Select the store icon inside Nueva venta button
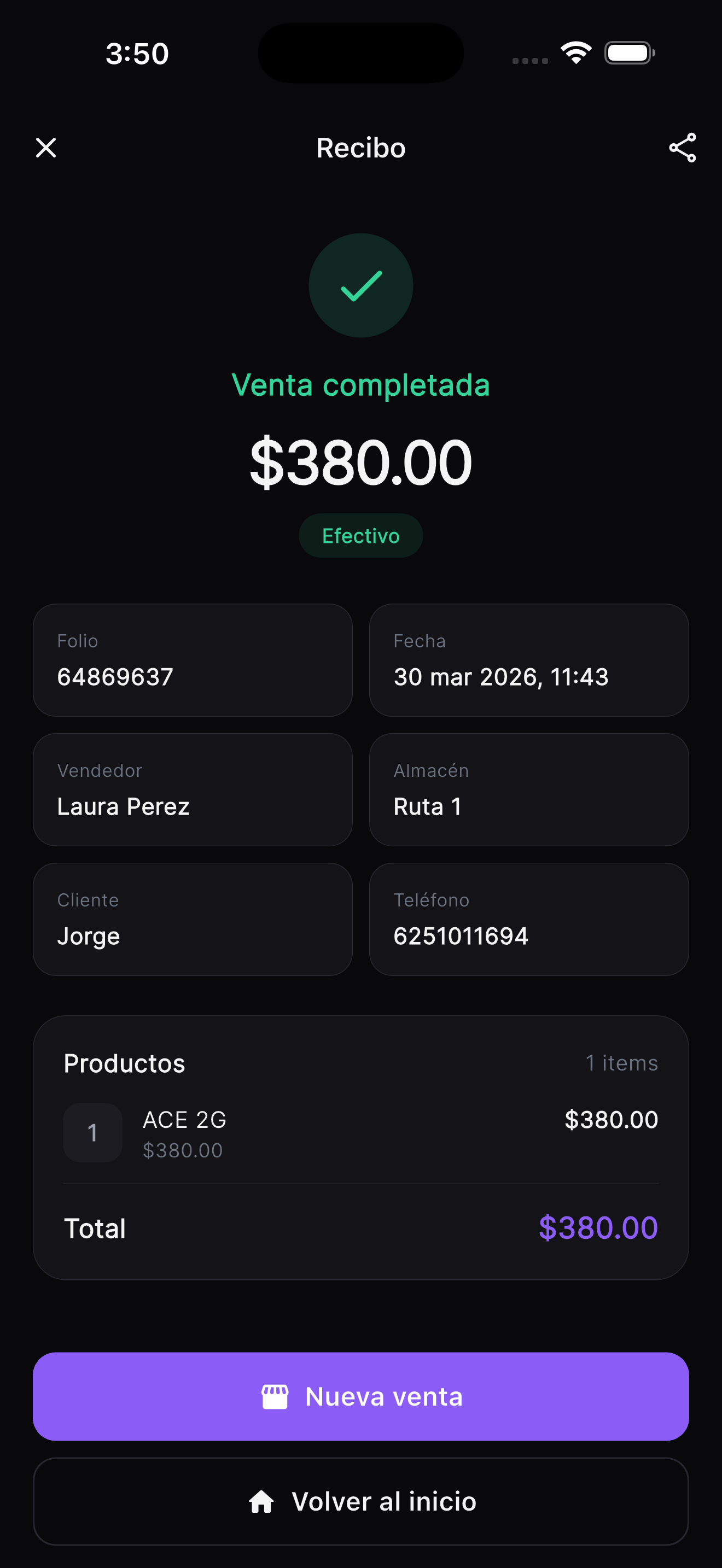This screenshot has width=722, height=1568. 275,1397
